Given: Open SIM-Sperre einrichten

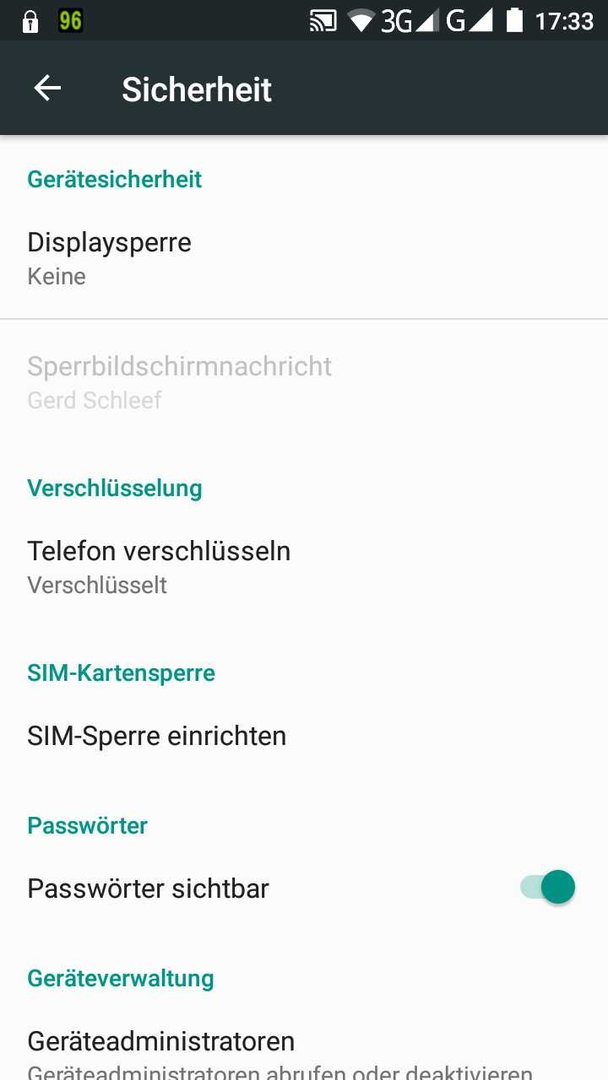Looking at the screenshot, I should pyautogui.click(x=304, y=736).
